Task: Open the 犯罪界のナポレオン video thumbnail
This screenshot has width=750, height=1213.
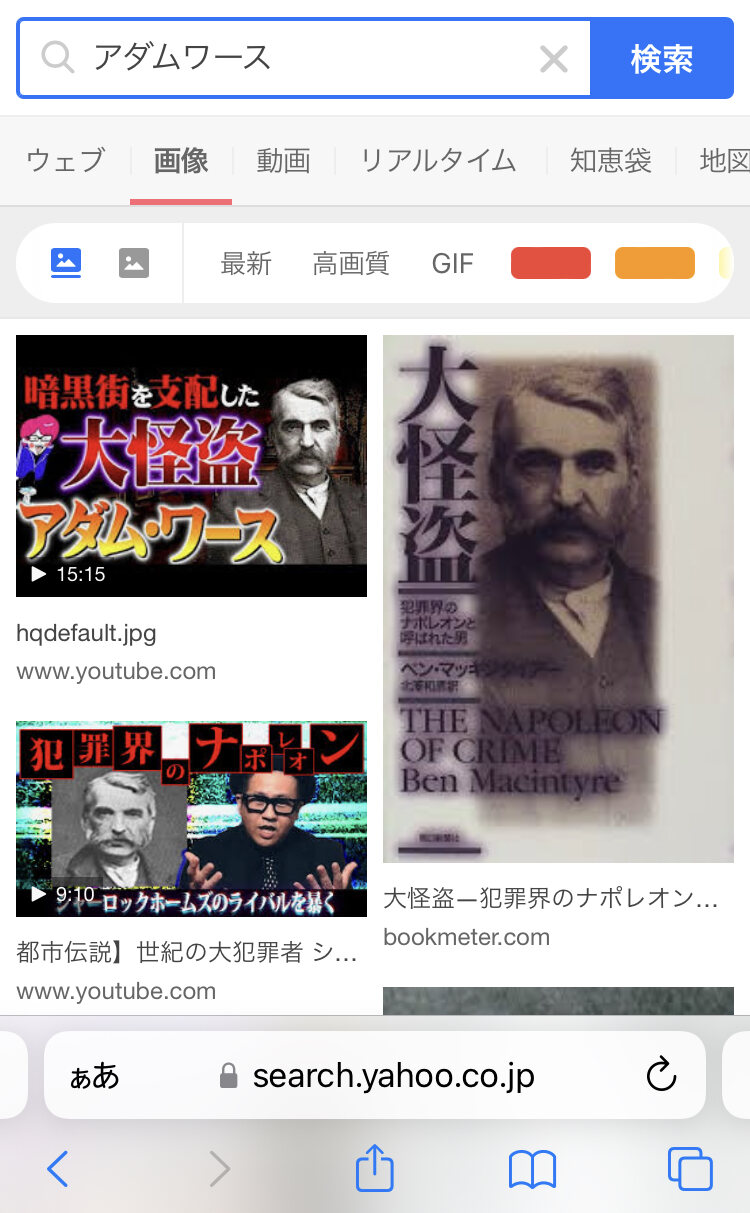Action: (x=191, y=818)
